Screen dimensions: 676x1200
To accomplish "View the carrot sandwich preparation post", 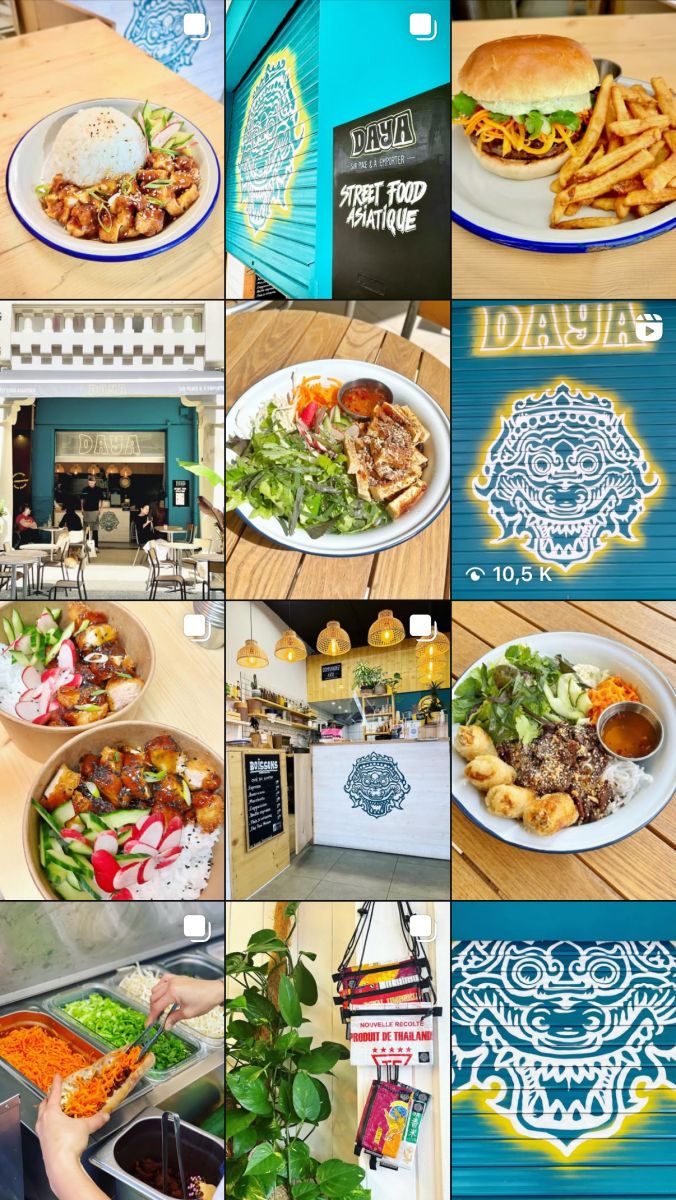I will tap(112, 1050).
